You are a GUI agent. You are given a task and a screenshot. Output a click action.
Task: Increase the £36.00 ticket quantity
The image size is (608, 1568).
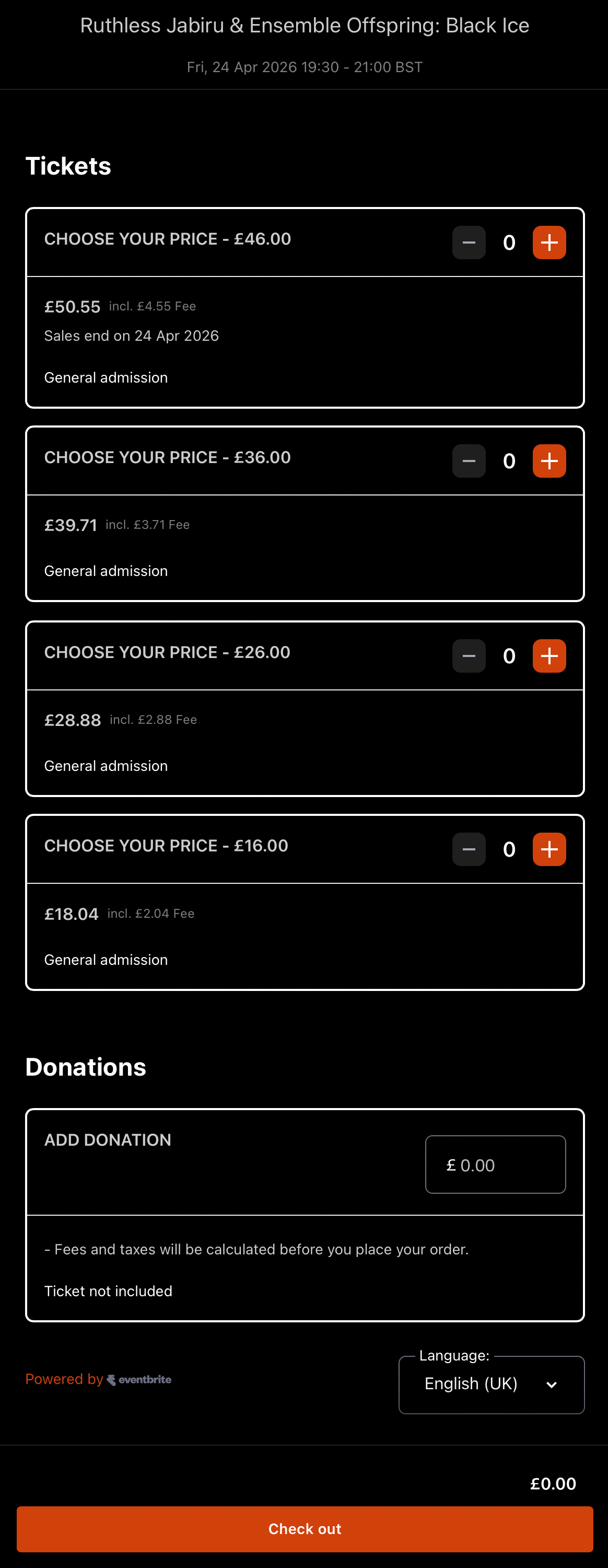549,462
